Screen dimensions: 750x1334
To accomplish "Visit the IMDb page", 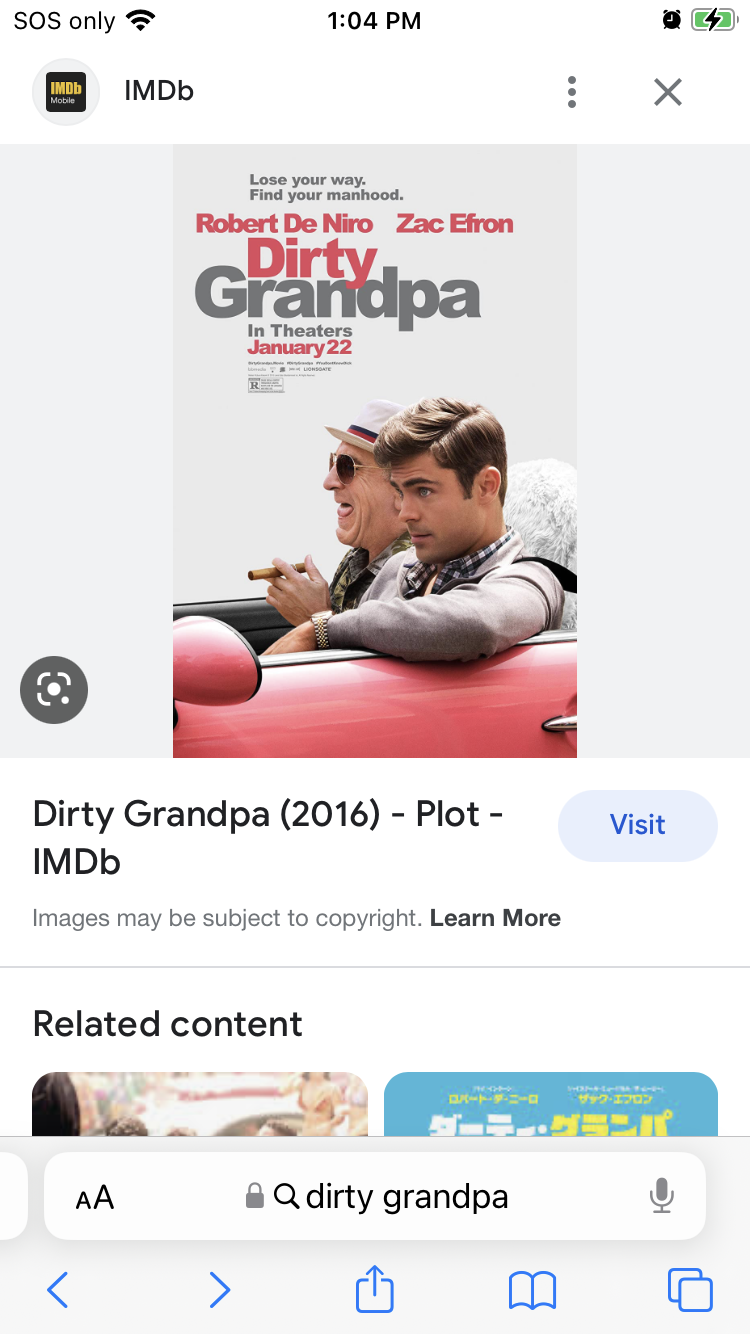I will [x=637, y=825].
